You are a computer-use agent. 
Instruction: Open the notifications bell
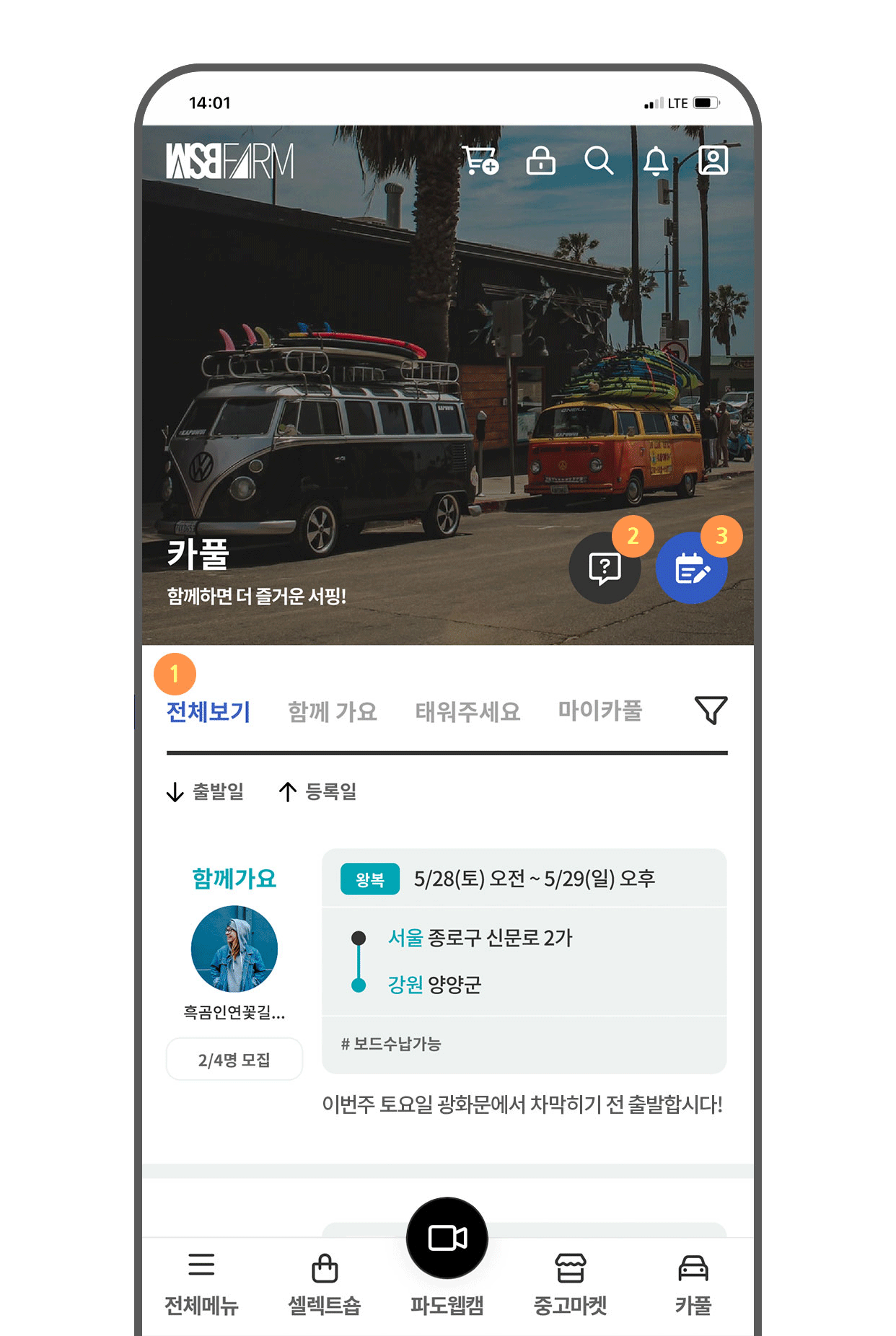[x=655, y=160]
